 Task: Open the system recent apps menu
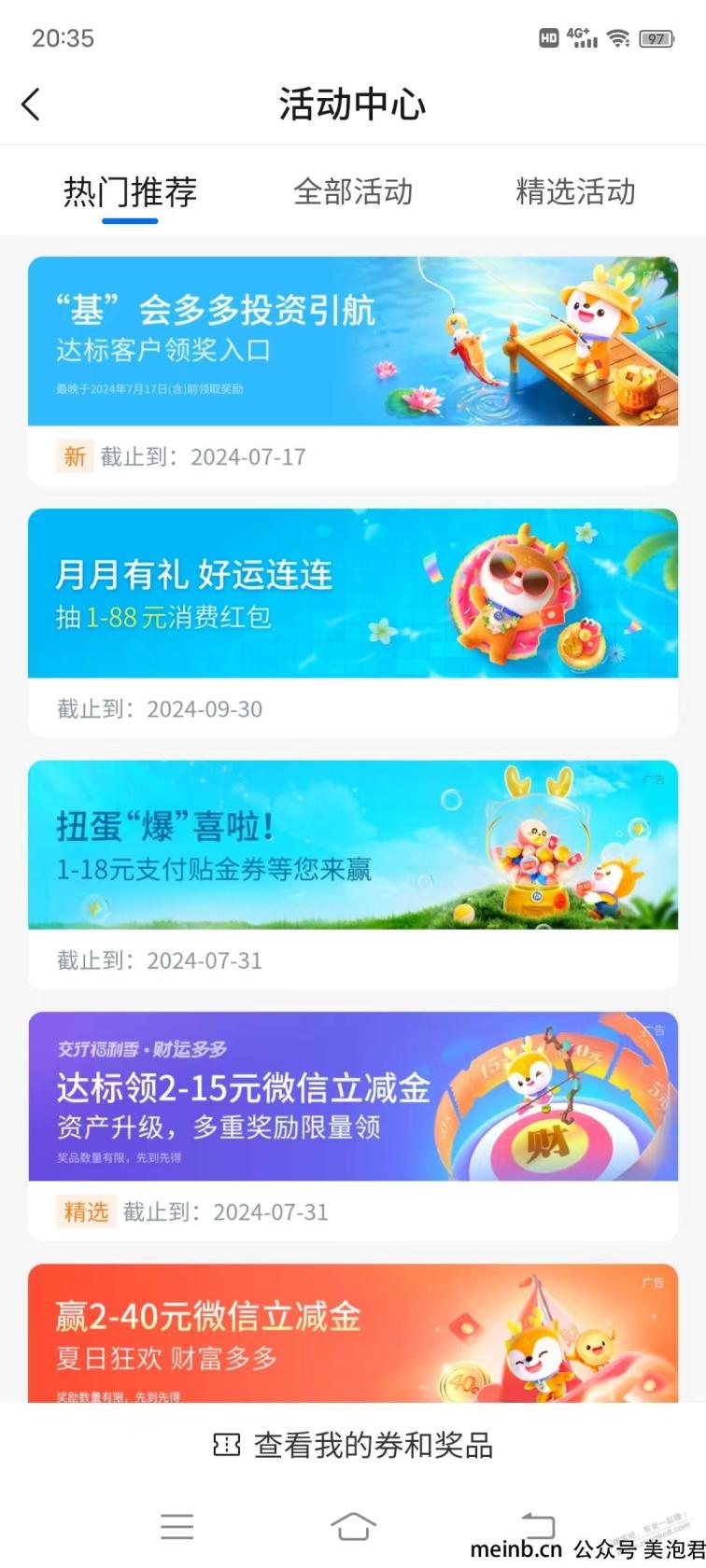coord(176,1526)
